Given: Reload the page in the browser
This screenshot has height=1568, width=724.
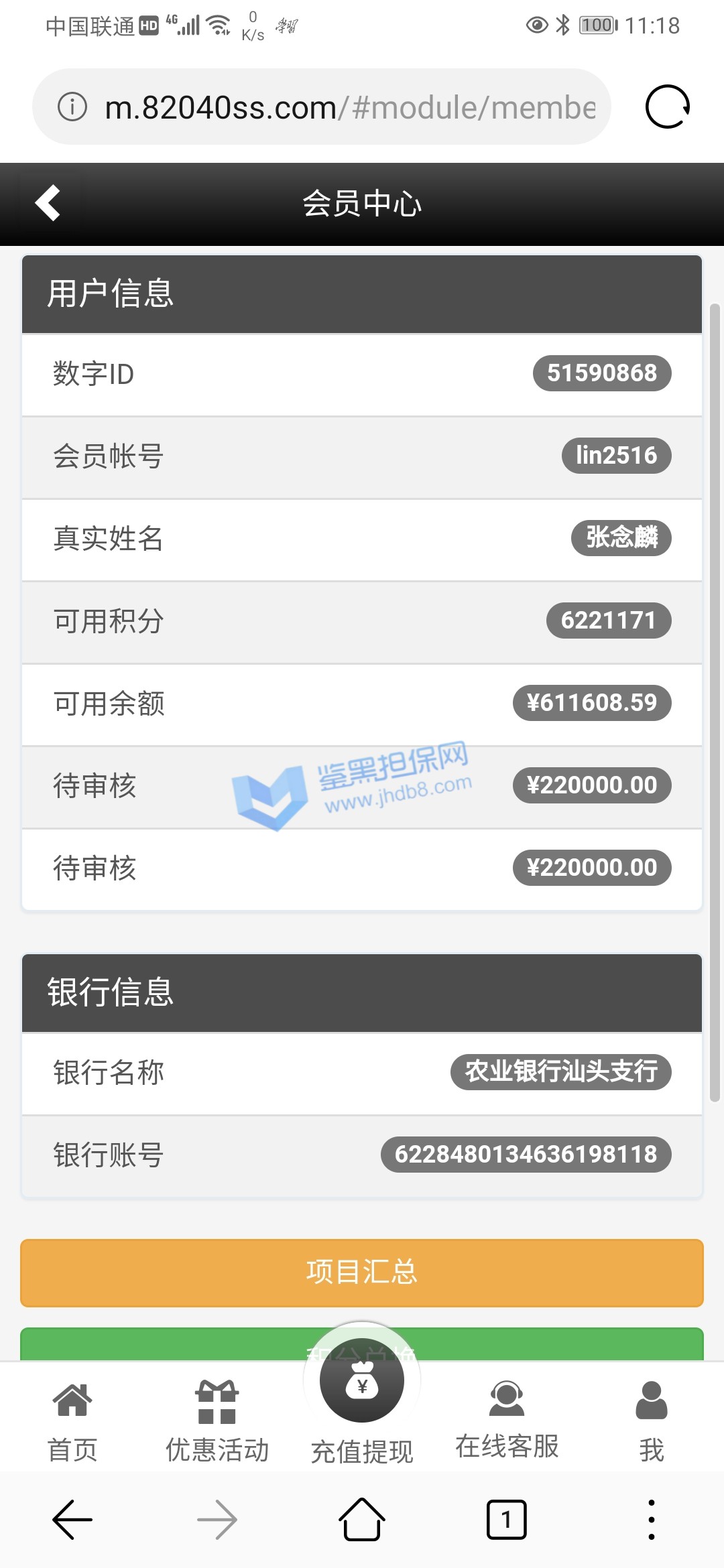Looking at the screenshot, I should tap(667, 107).
